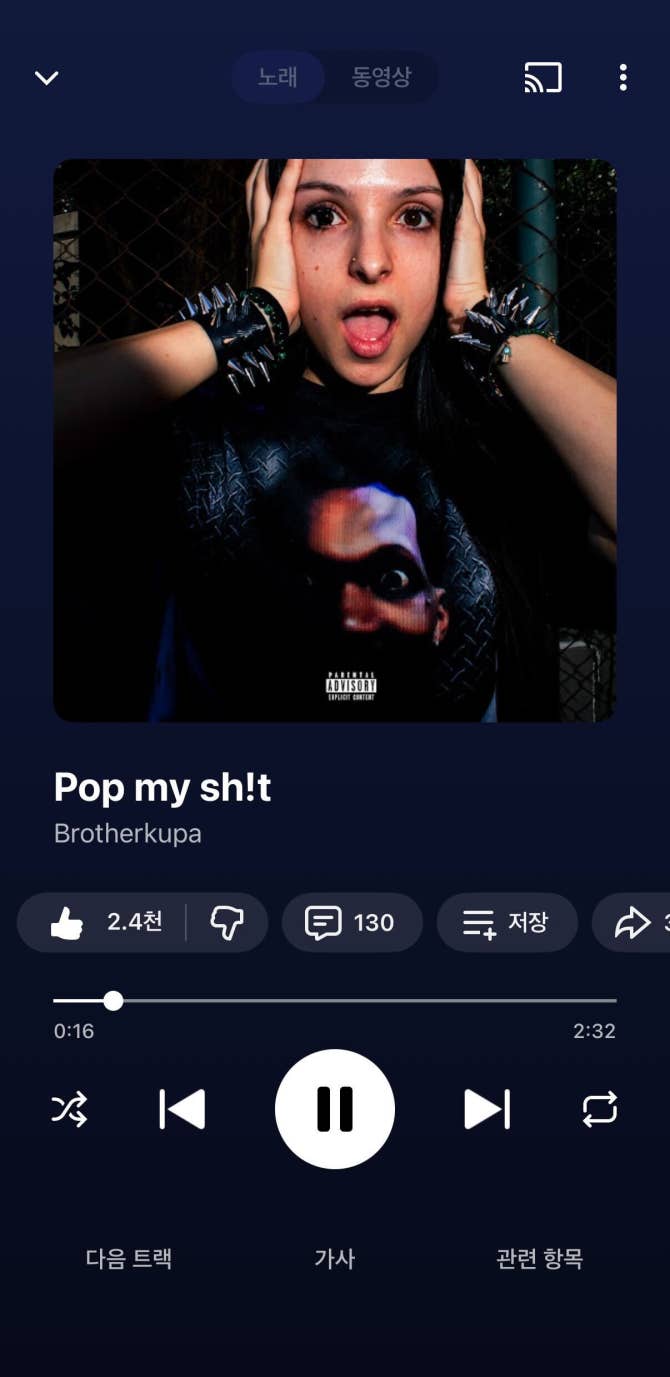
Task: Skip to the next track
Action: [487, 1109]
